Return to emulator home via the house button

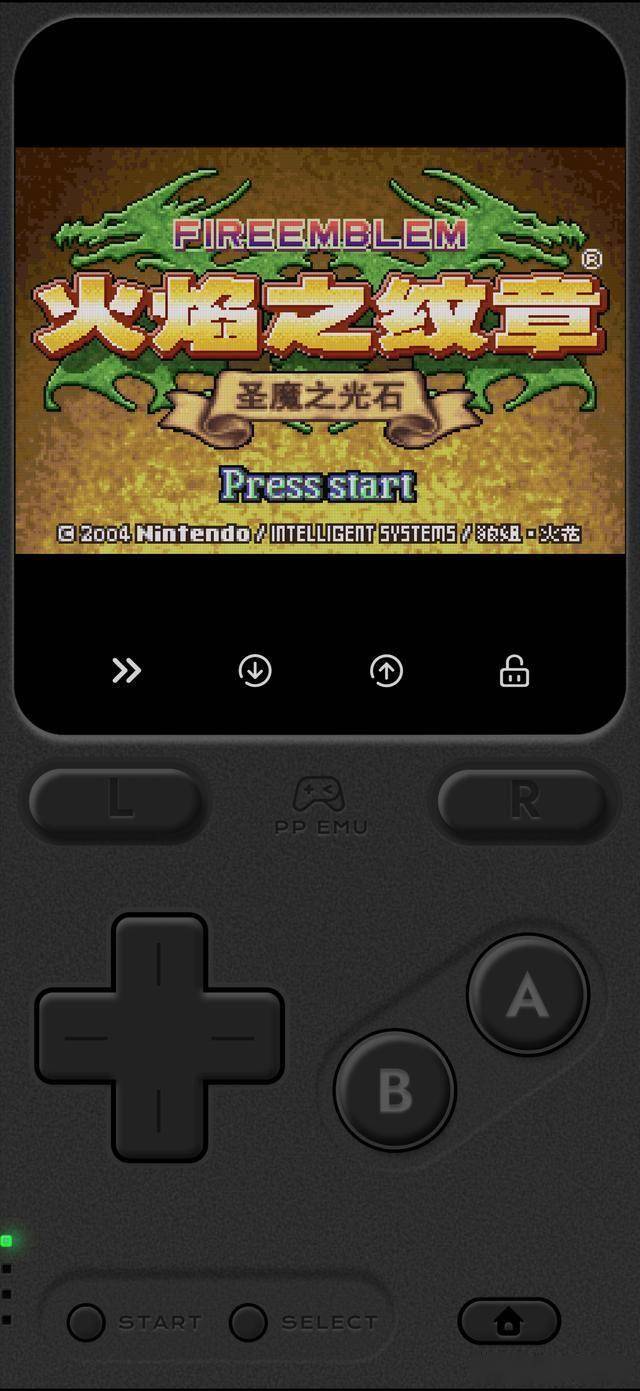click(509, 1323)
